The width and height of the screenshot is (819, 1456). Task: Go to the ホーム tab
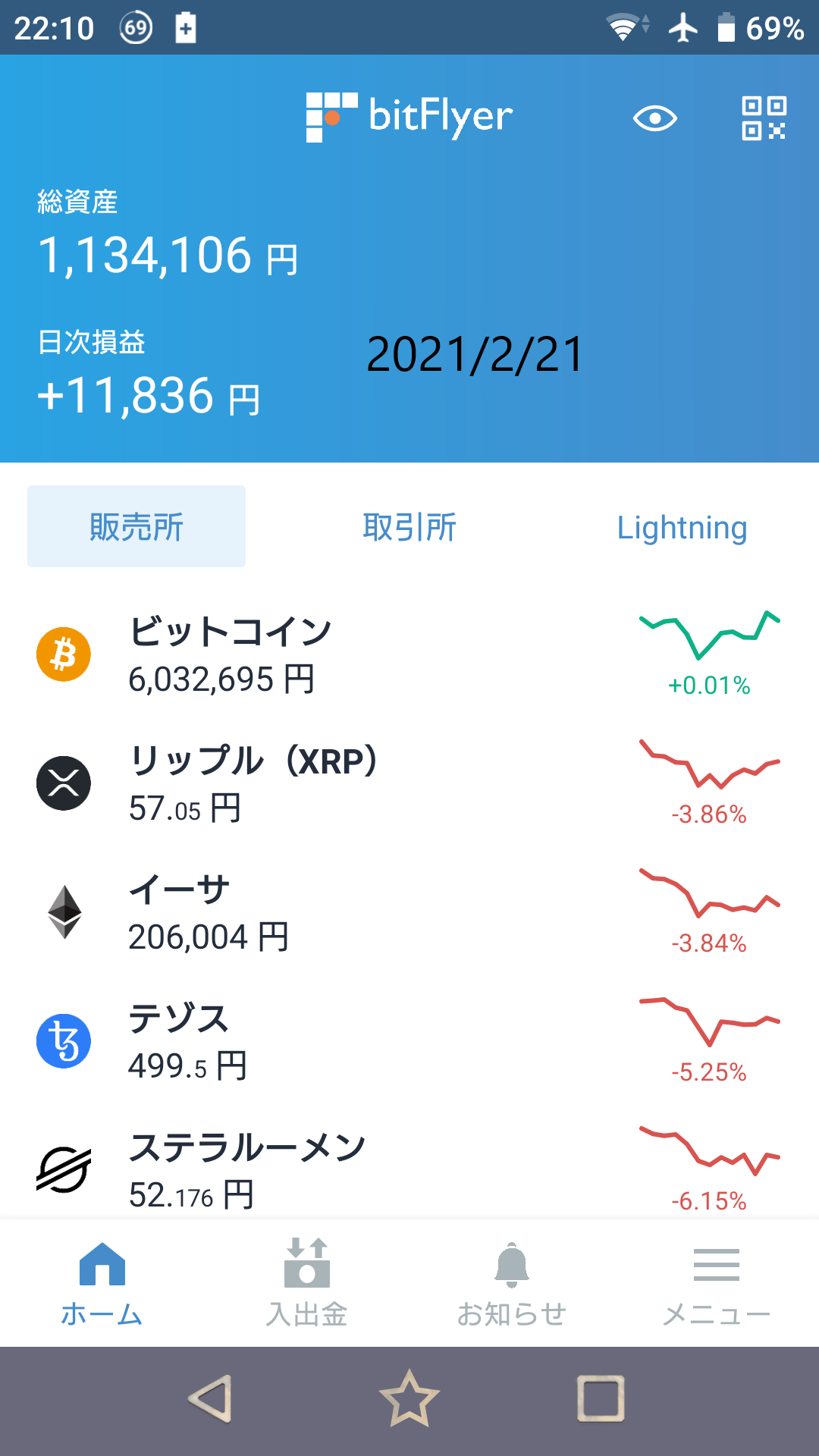(102, 1282)
